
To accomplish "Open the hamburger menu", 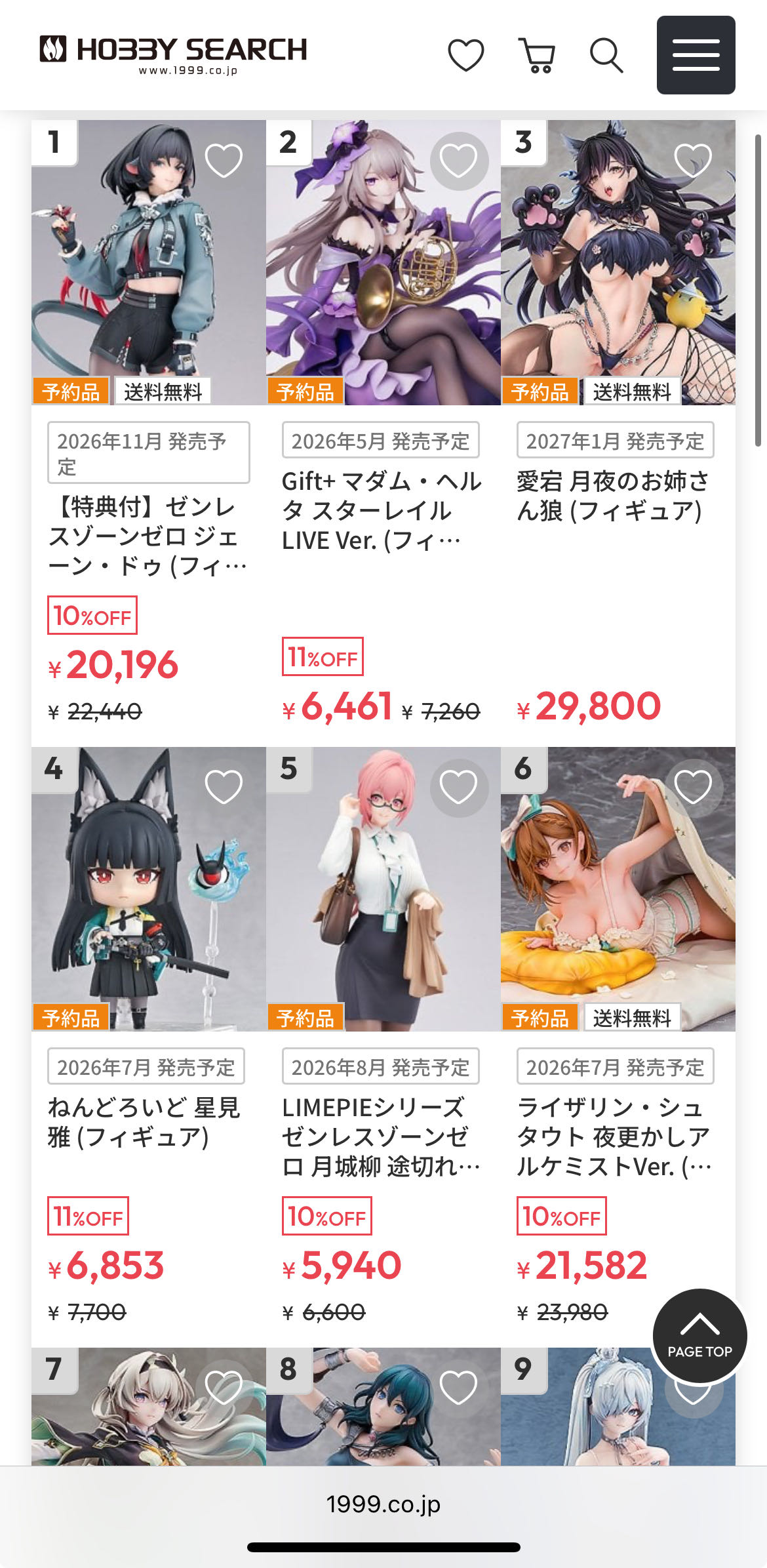I will [x=696, y=55].
